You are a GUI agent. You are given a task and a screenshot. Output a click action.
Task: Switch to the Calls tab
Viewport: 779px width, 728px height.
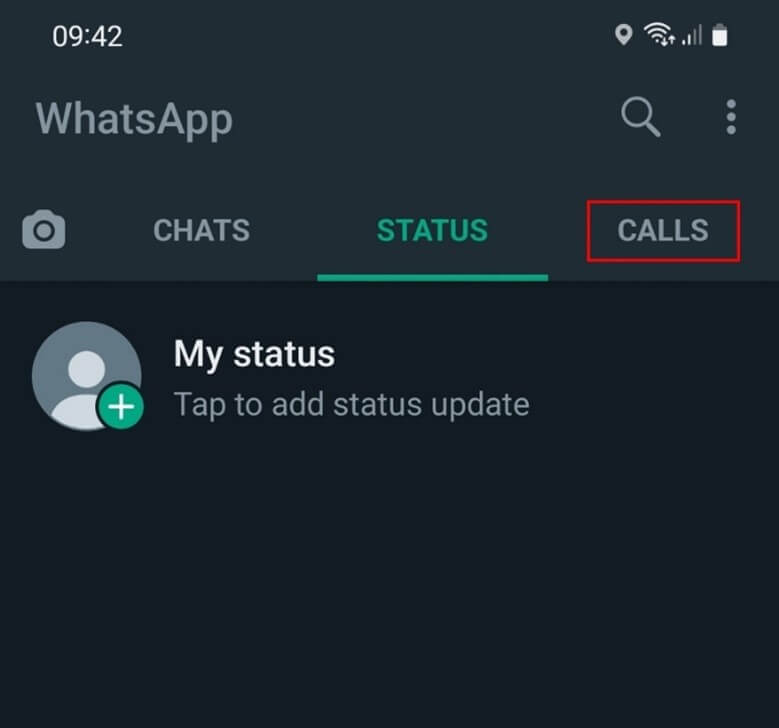pyautogui.click(x=663, y=231)
